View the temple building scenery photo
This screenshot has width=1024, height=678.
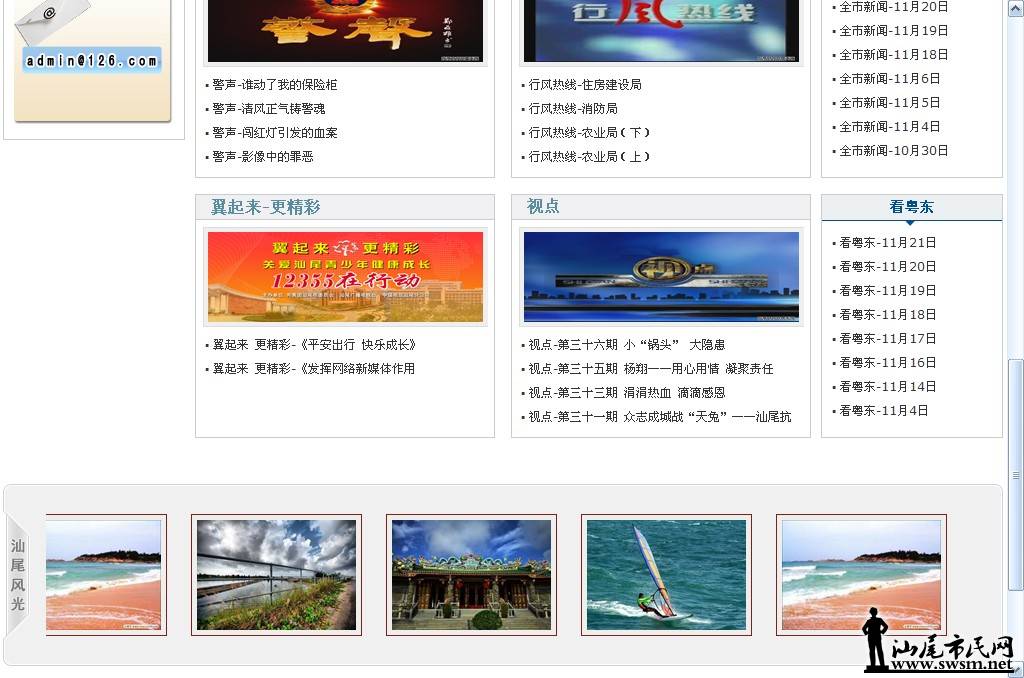click(x=471, y=575)
